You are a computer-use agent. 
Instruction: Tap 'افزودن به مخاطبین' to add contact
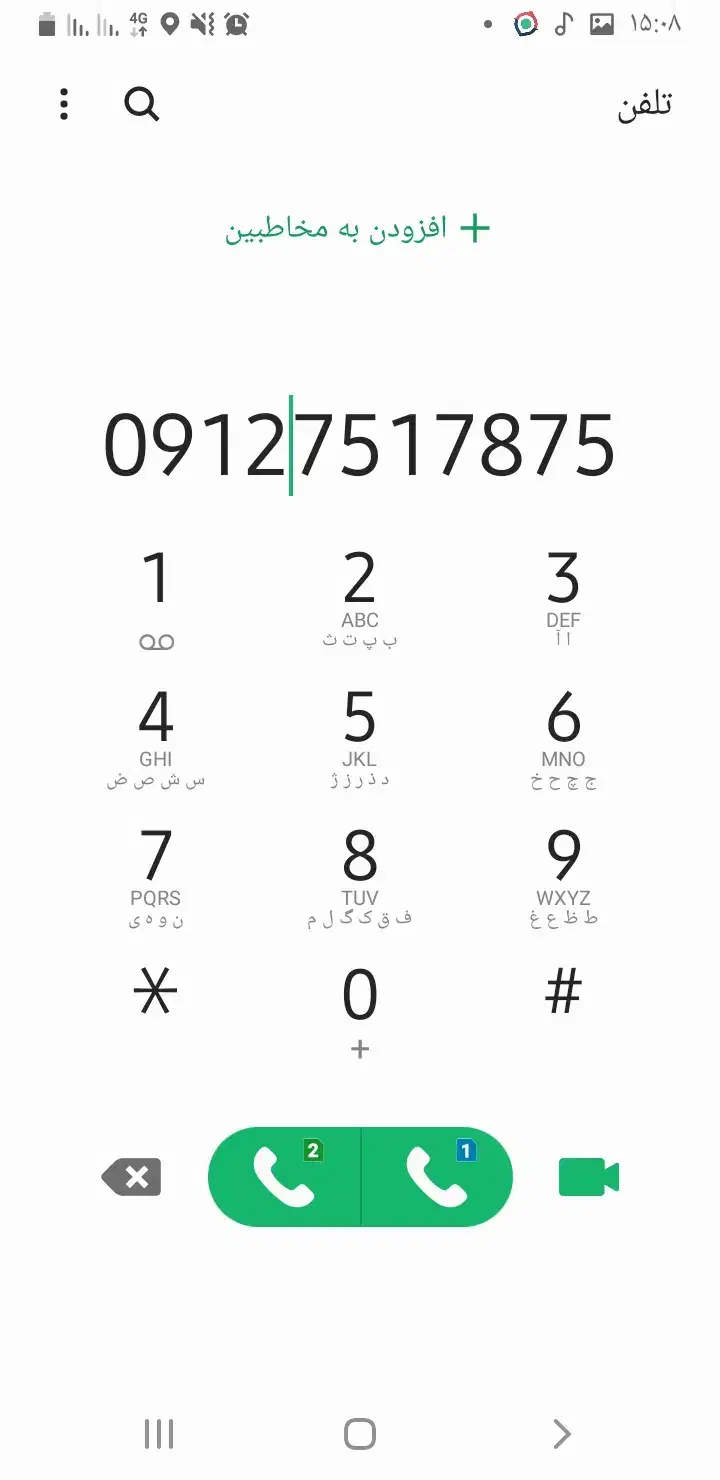[x=358, y=229]
